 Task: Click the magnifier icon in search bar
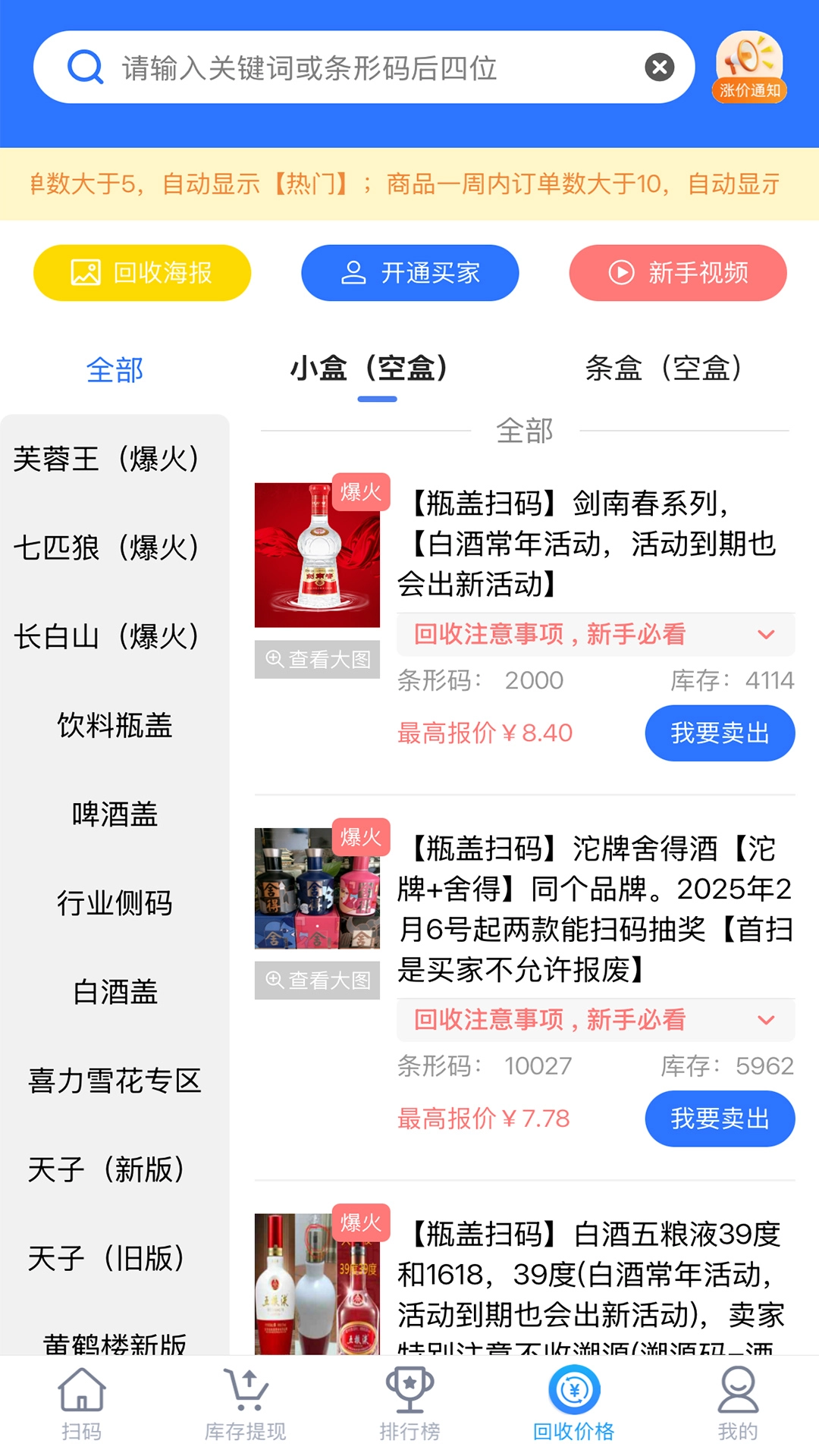(x=86, y=67)
